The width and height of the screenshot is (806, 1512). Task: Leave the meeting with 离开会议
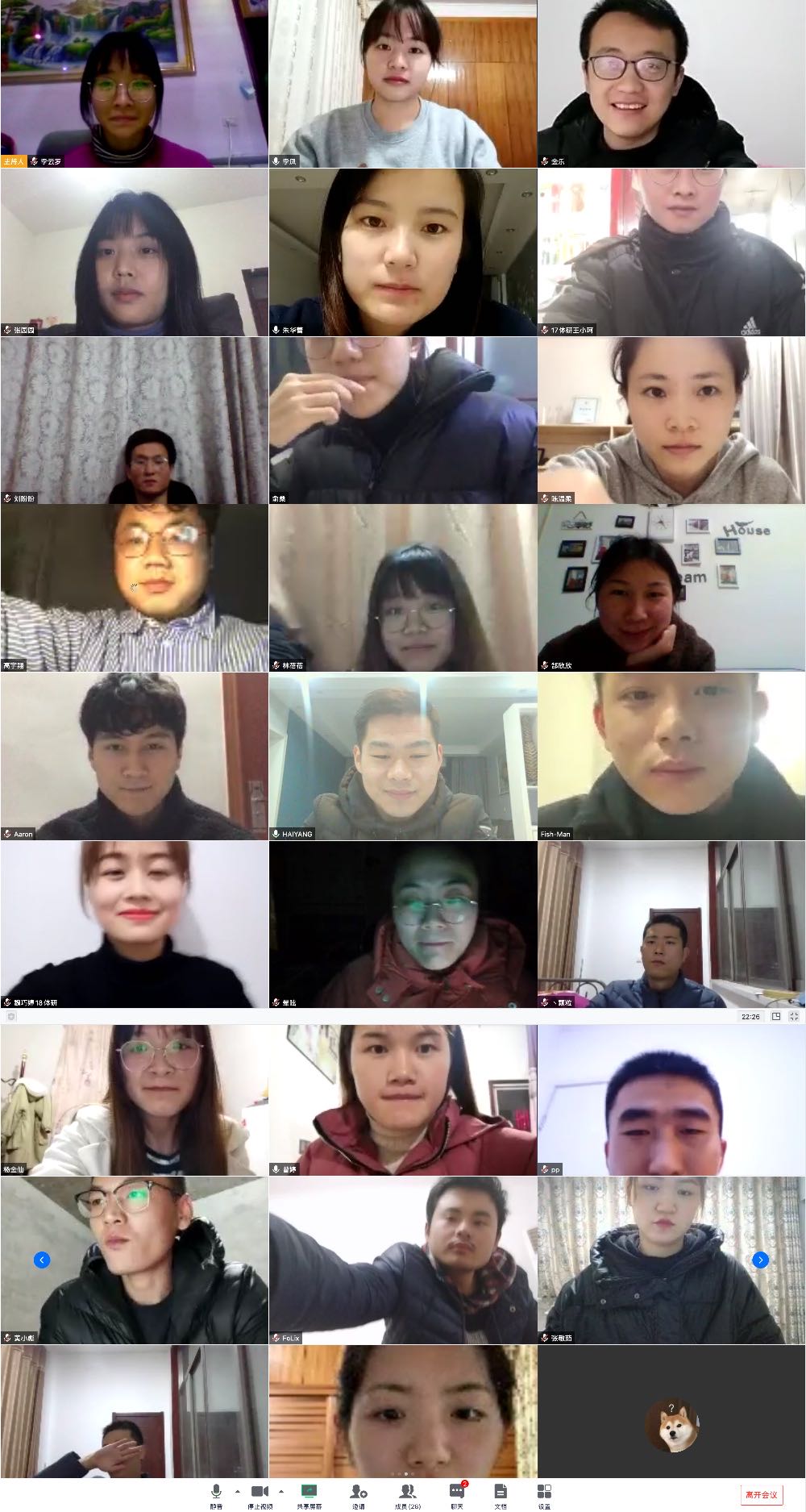pyautogui.click(x=761, y=1494)
